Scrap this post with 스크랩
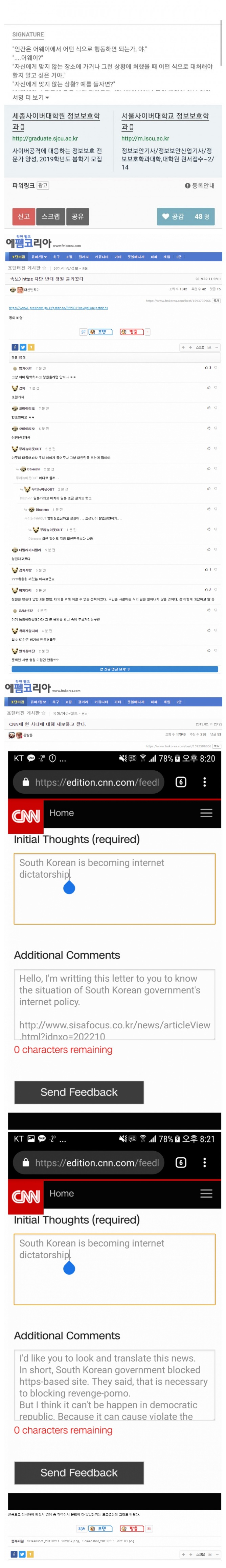Screen dimensions: 226x1568 [50, 216]
